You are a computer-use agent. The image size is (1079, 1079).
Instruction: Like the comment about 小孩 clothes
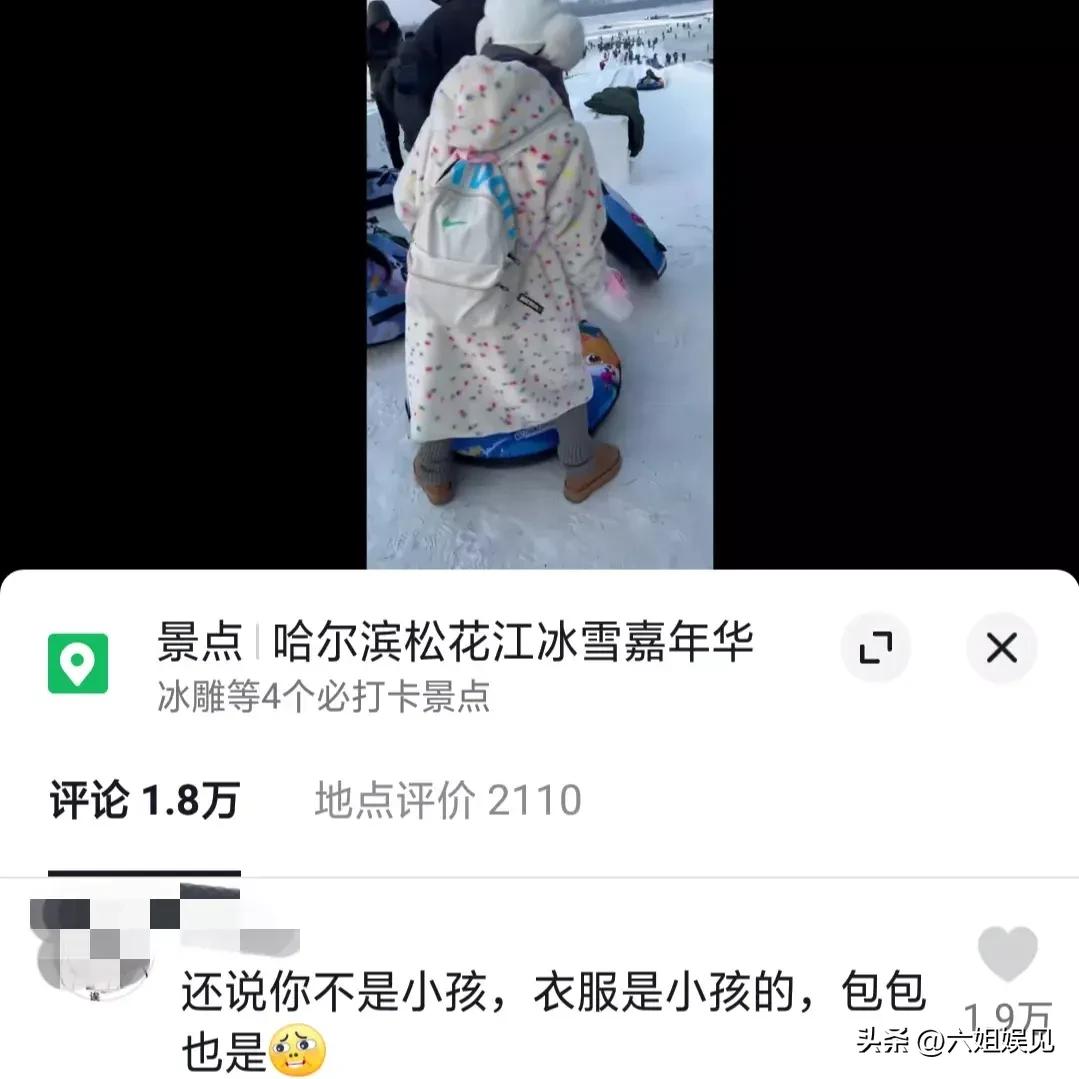coord(1007,954)
